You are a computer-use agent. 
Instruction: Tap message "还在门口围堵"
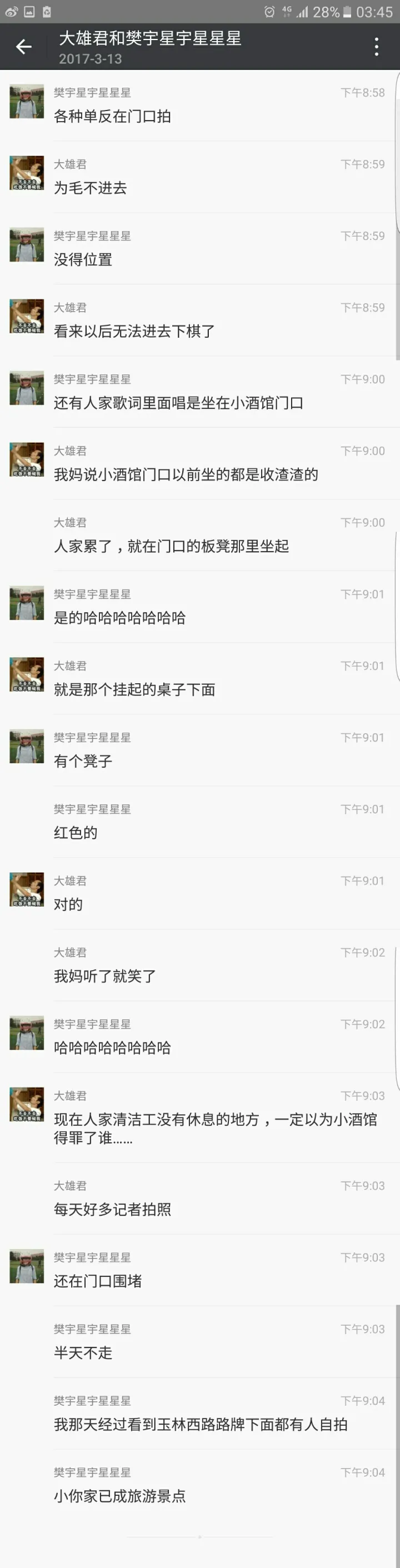[97, 1281]
